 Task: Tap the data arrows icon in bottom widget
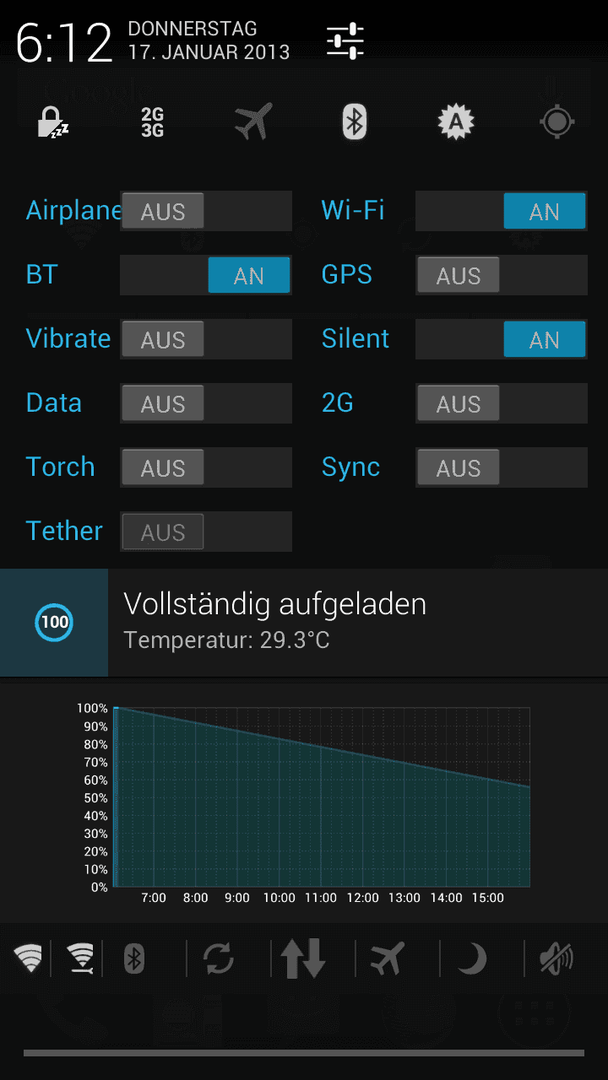pos(303,958)
